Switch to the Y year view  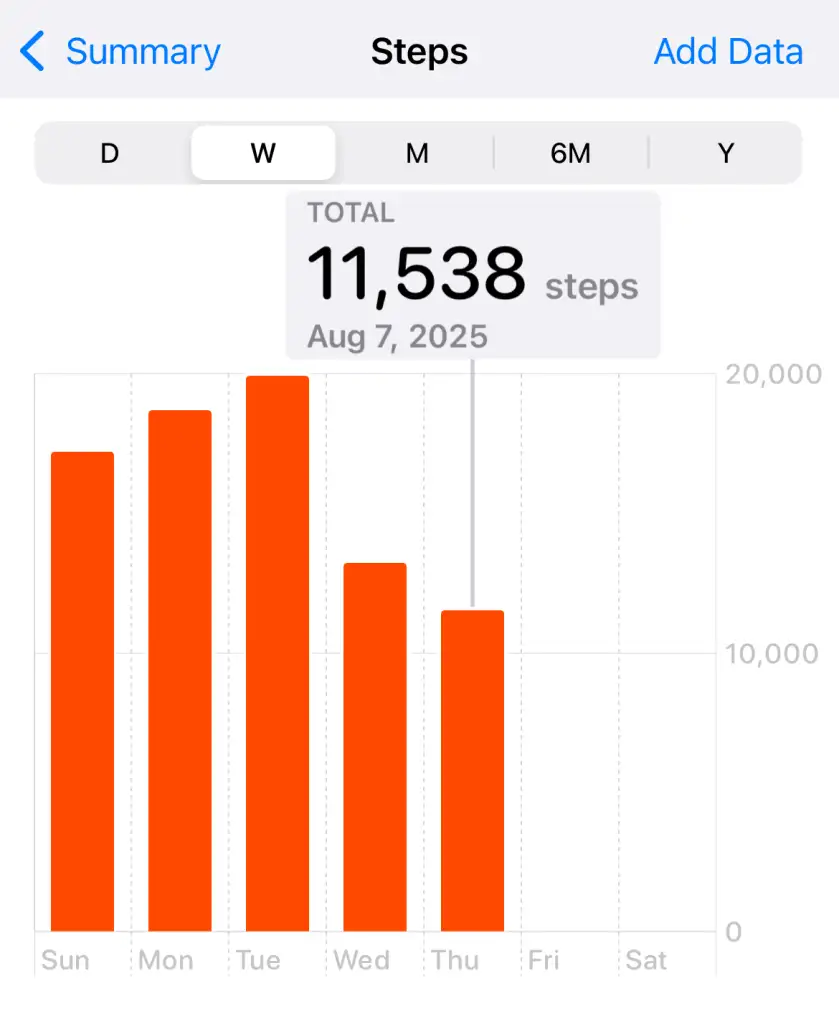coord(726,153)
